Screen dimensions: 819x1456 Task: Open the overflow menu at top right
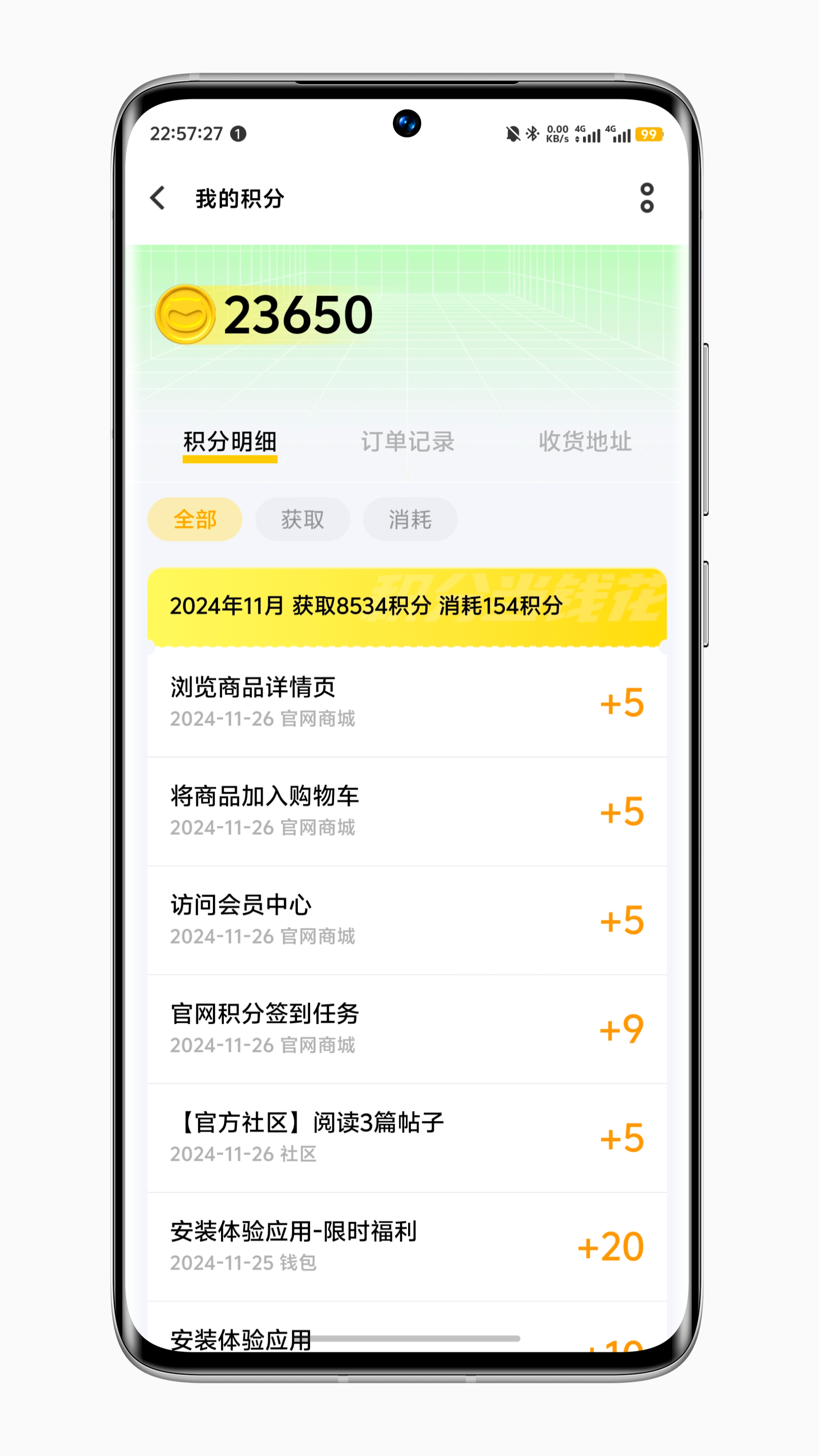pyautogui.click(x=646, y=198)
